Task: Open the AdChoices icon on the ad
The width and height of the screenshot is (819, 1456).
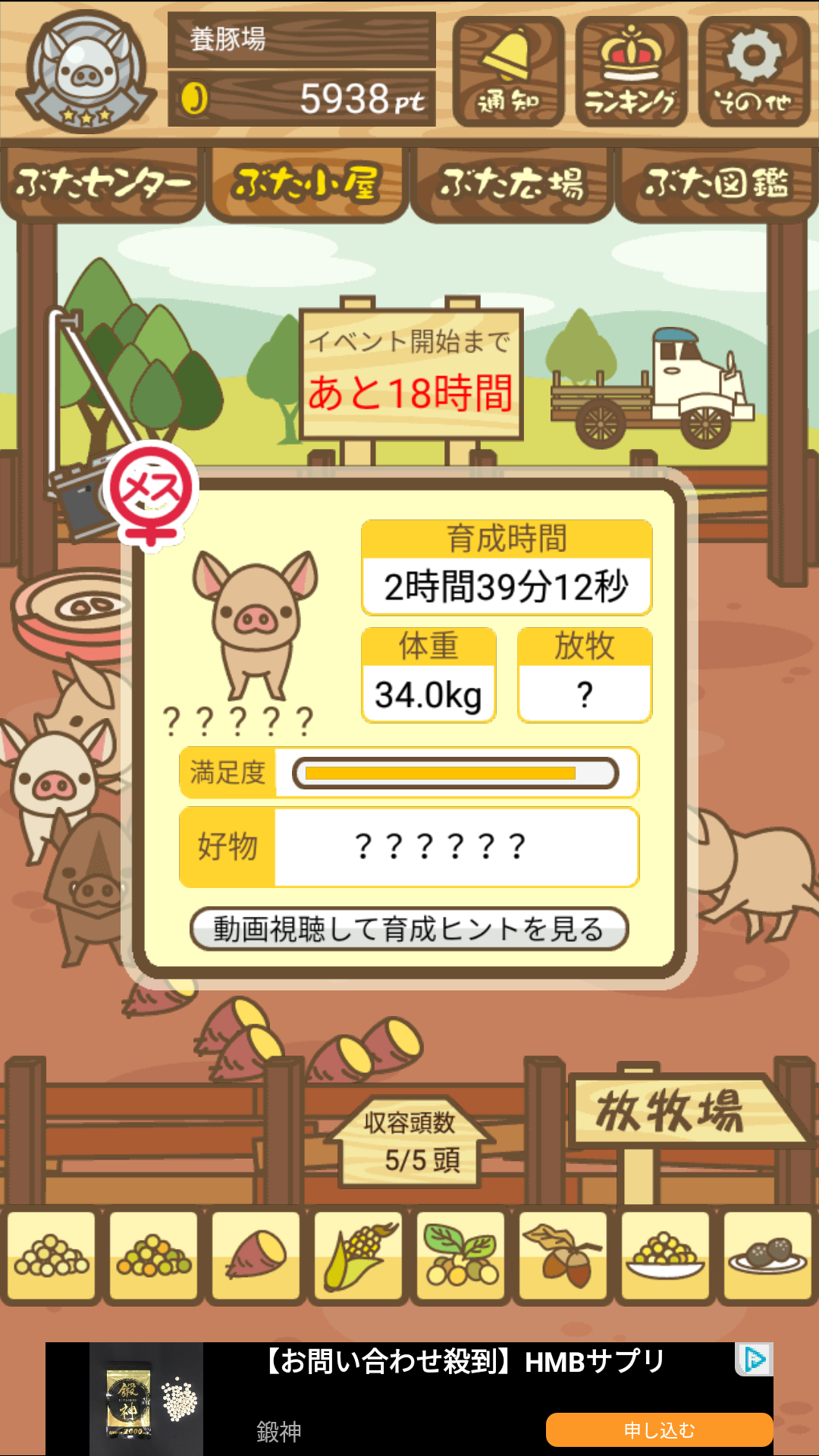Action: coord(754,1359)
